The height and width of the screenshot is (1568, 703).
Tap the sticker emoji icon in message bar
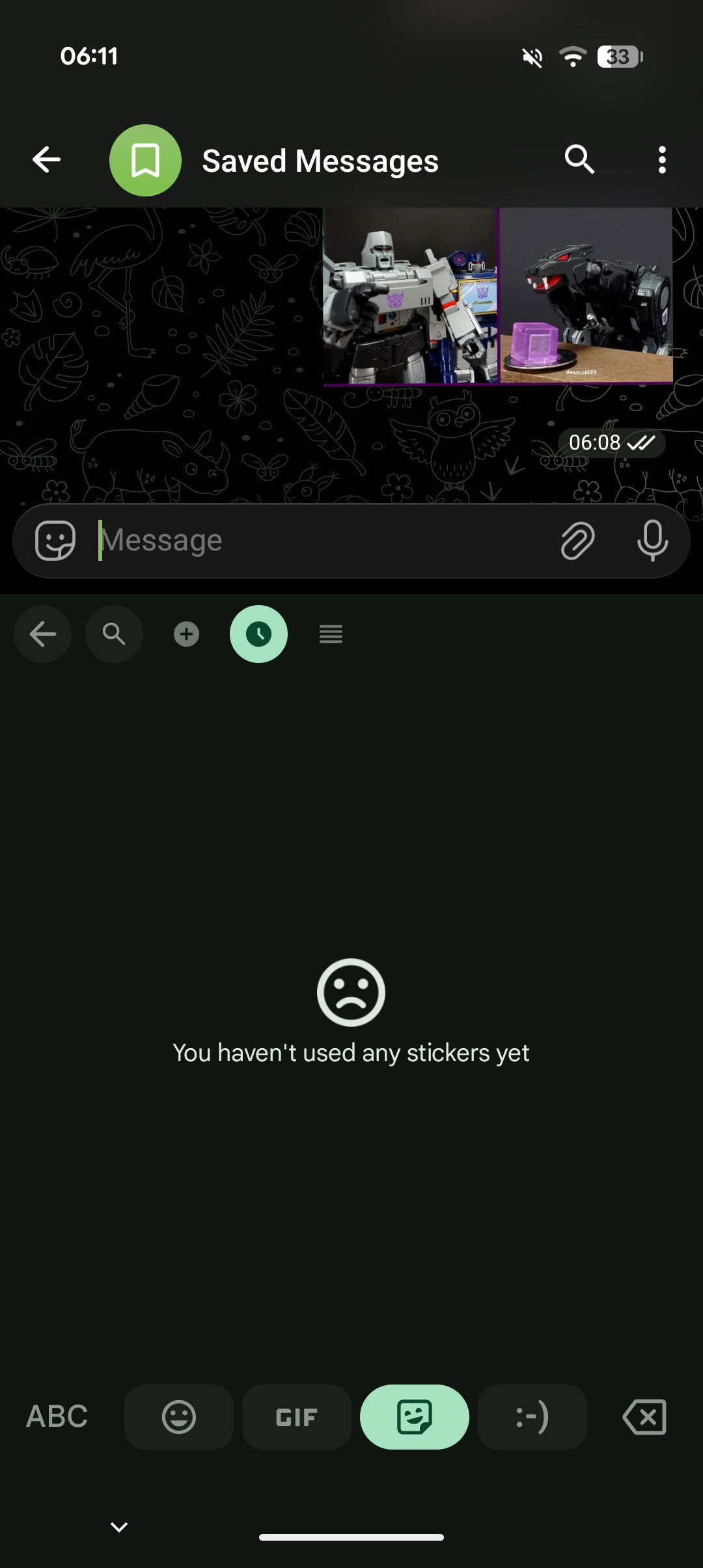(55, 540)
